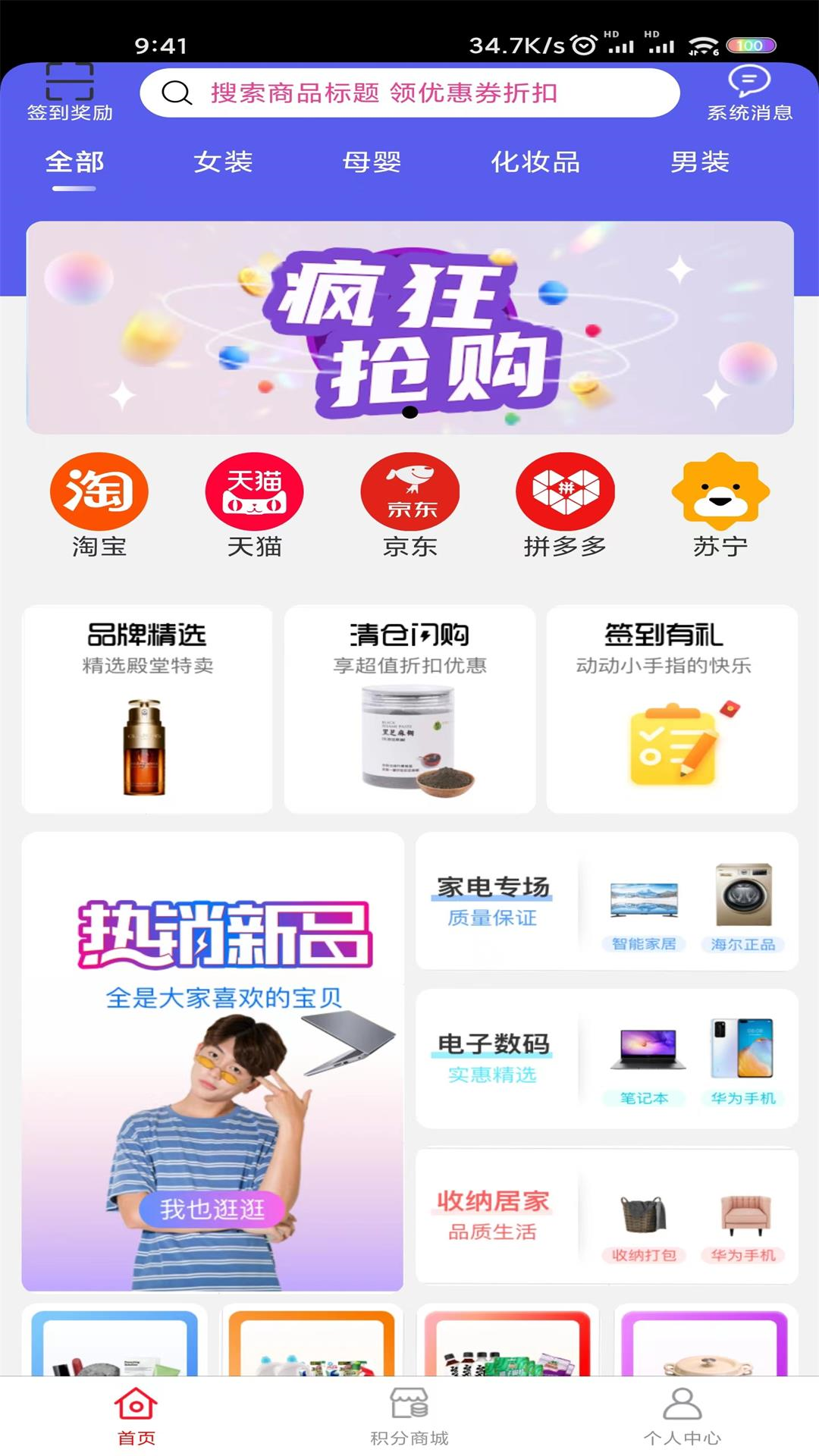Tap the search bar to find products
The height and width of the screenshot is (1456, 819).
click(409, 93)
